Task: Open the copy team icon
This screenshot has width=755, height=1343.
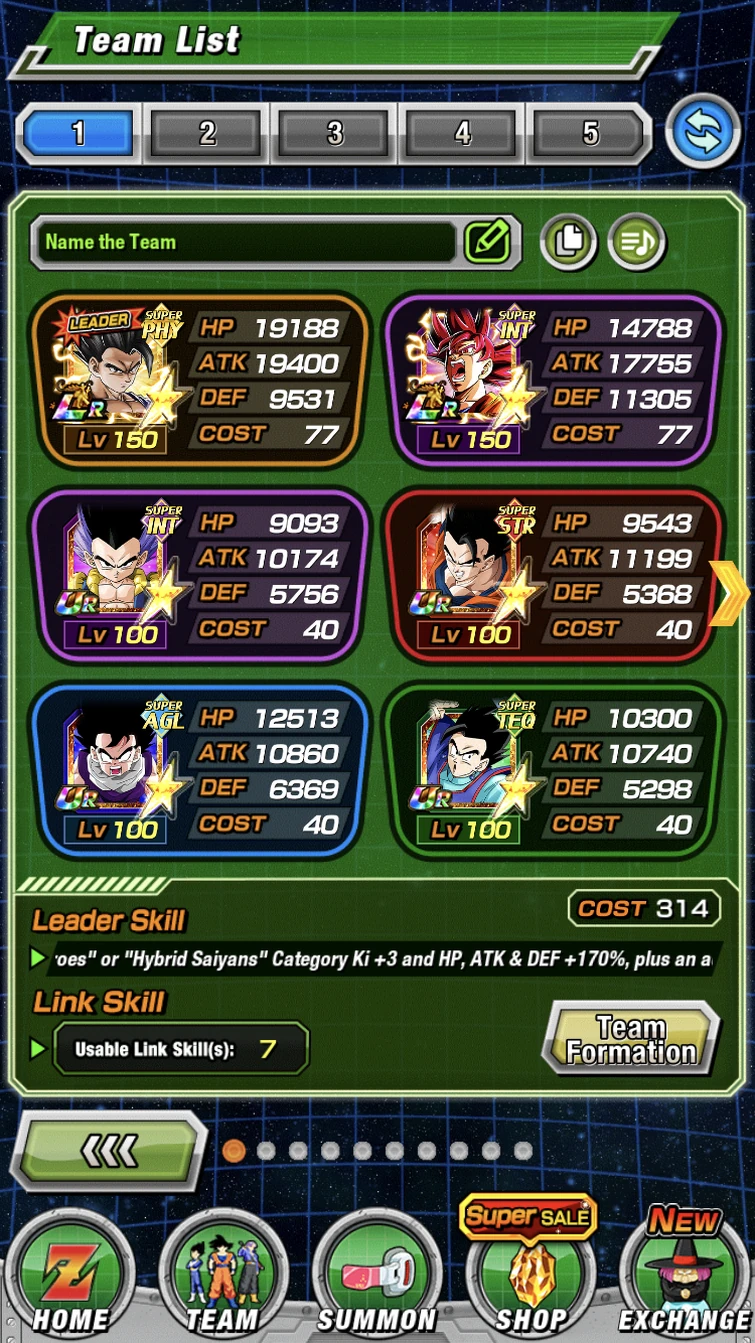Action: [x=568, y=241]
